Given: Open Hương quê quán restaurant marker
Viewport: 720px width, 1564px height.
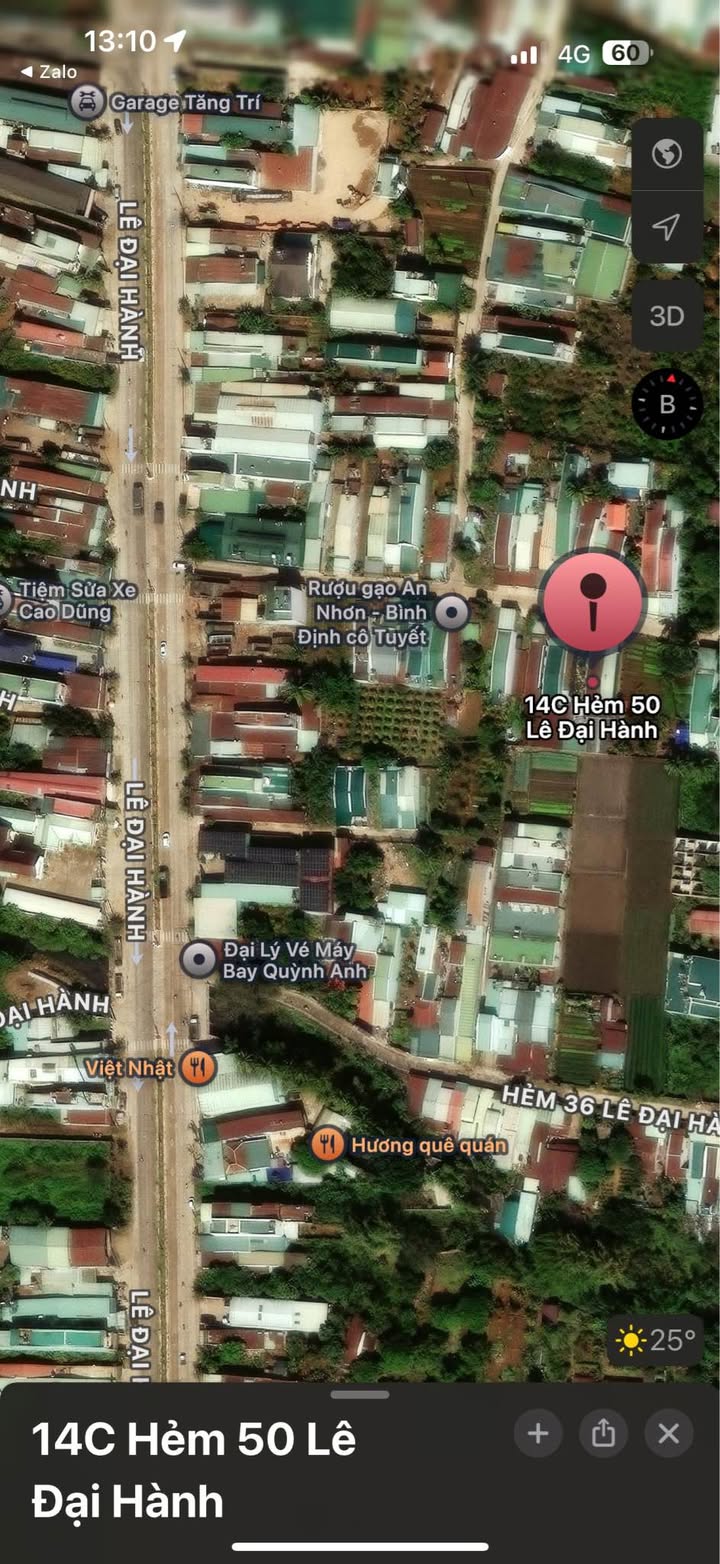Looking at the screenshot, I should tap(328, 1143).
